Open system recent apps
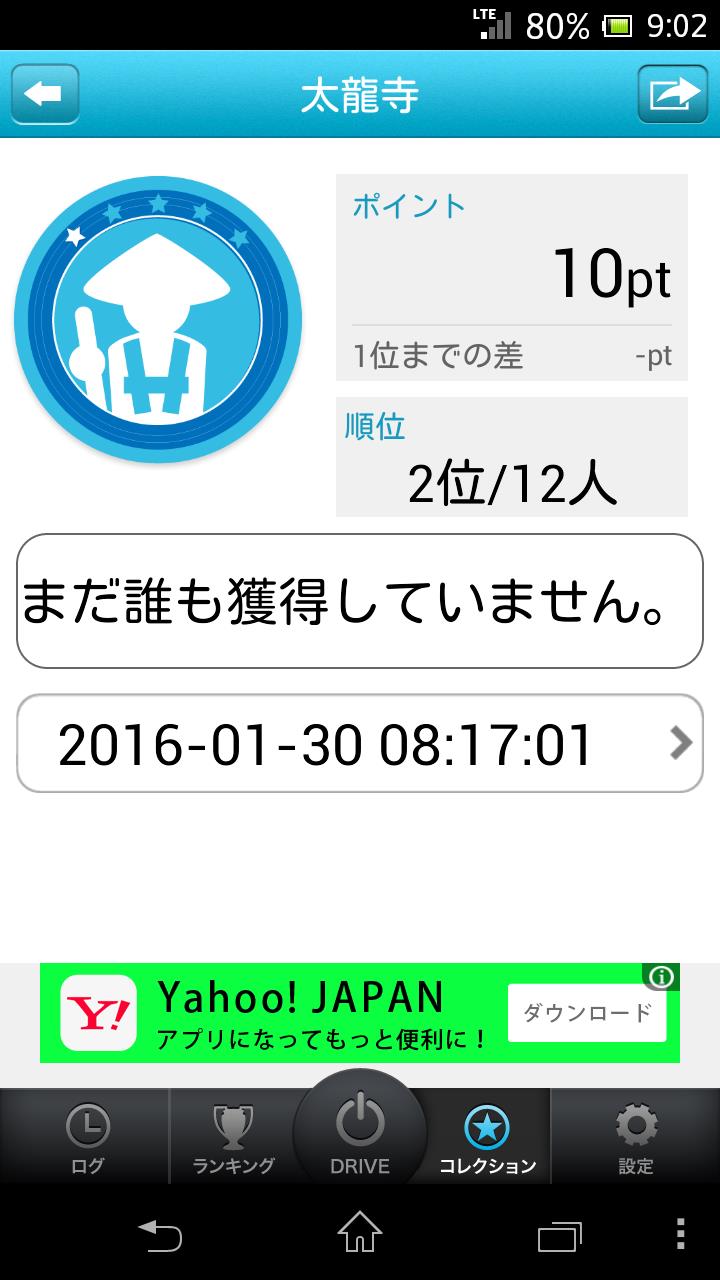Viewport: 720px width, 1280px height. [560, 1235]
